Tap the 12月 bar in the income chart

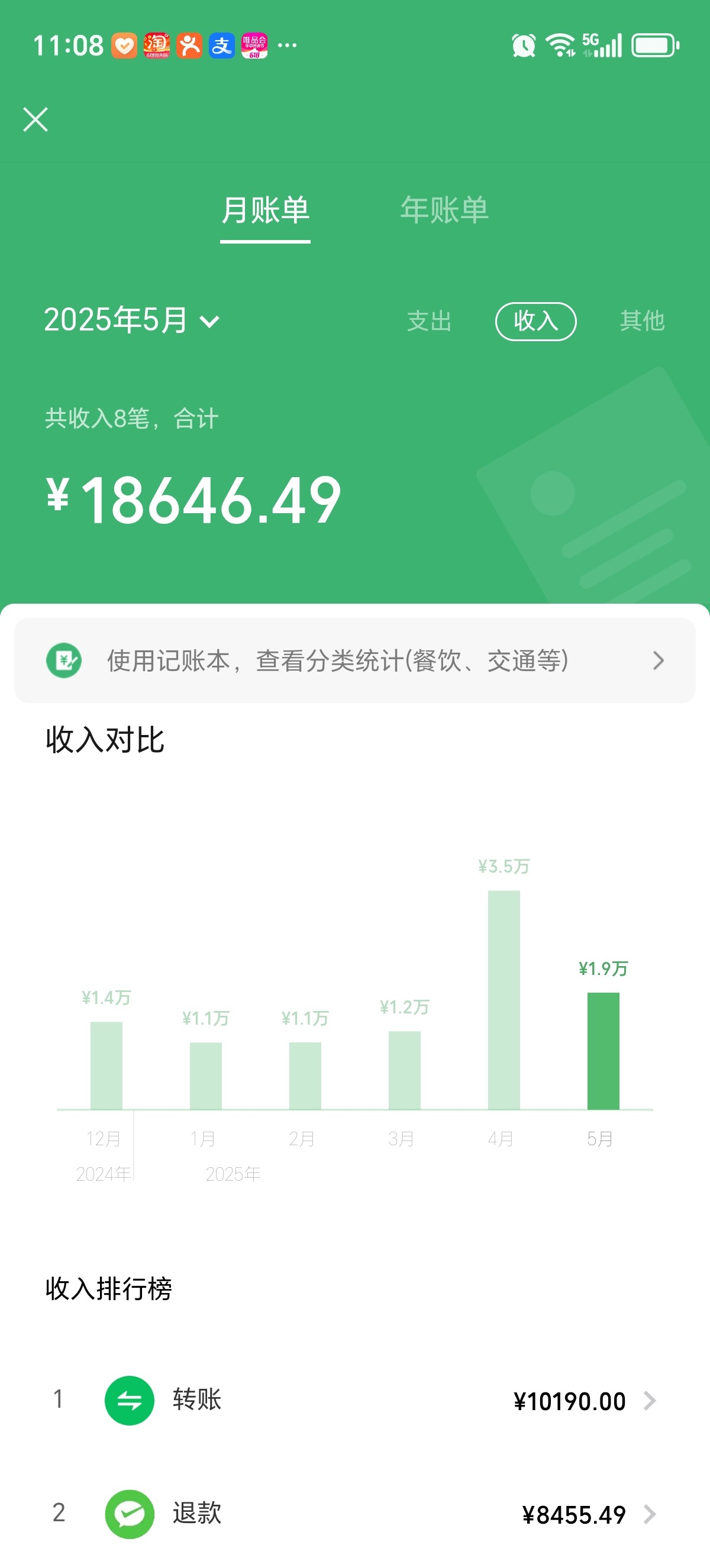point(106,1065)
